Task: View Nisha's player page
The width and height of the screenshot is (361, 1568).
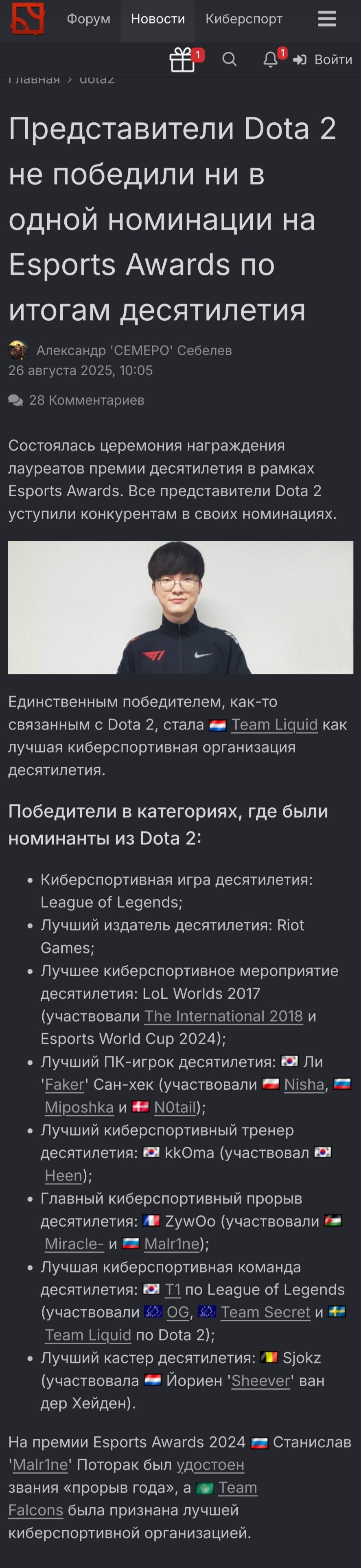Action: click(304, 1084)
